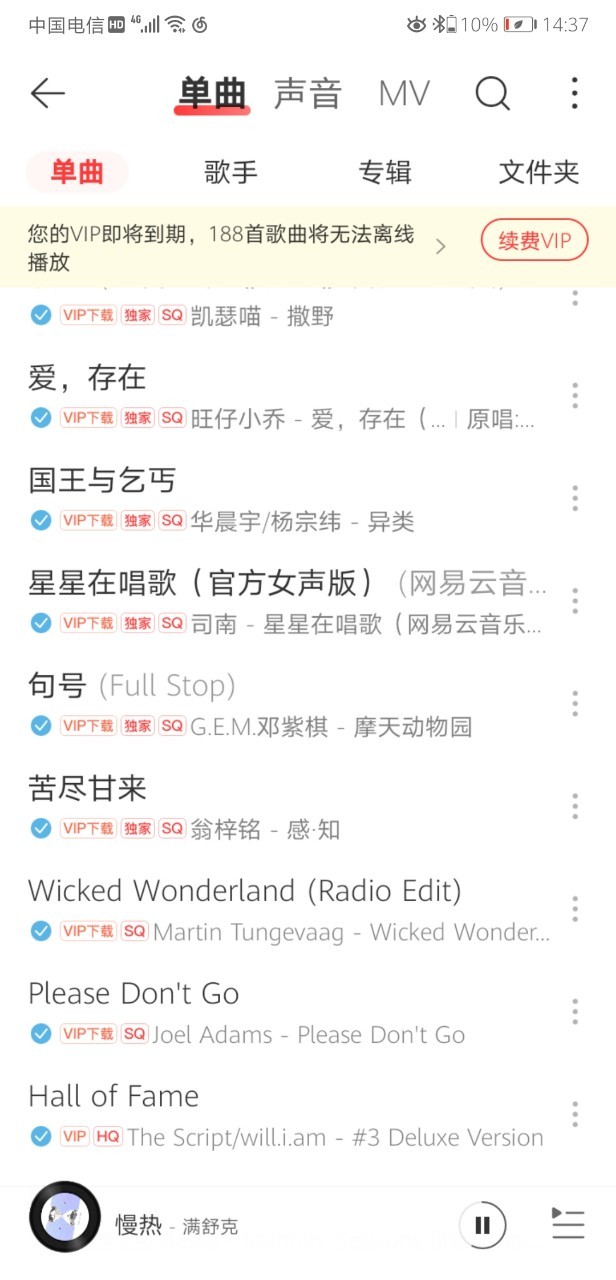
Task: Pause the current song 慢热
Action: (x=482, y=1225)
